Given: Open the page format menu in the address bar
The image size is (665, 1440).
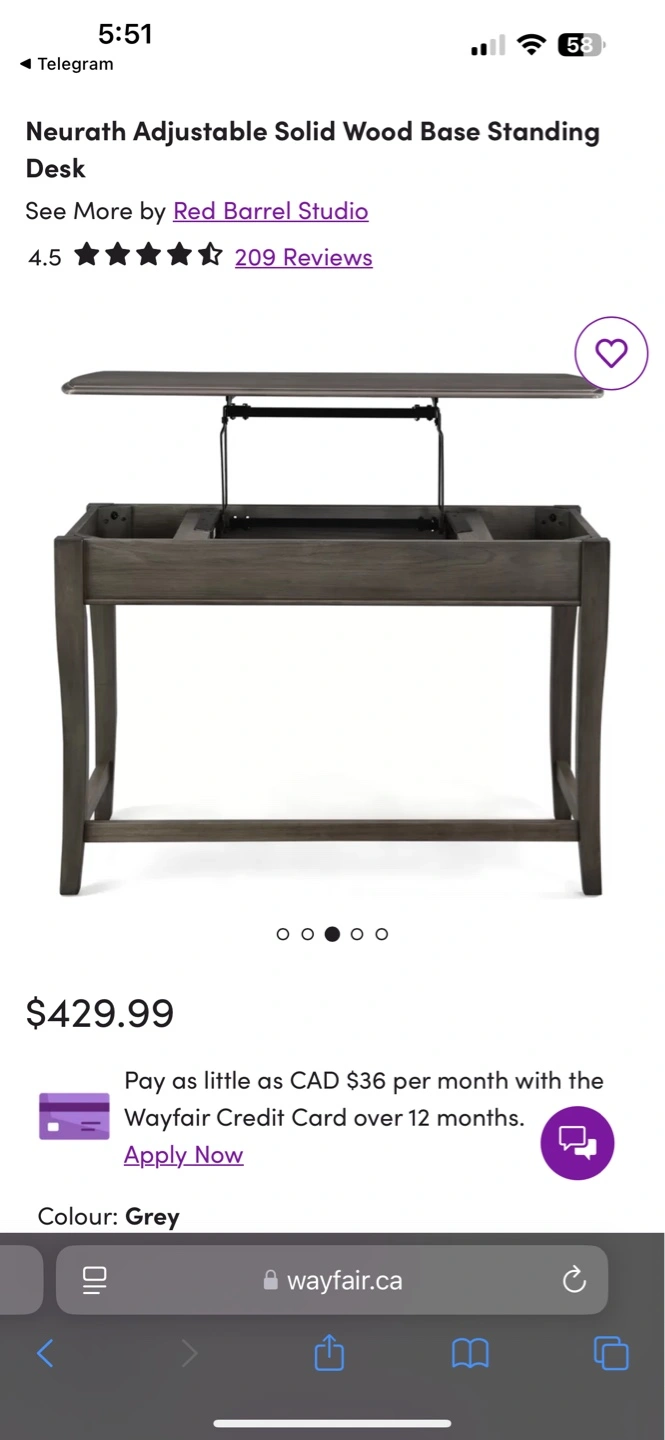Looking at the screenshot, I should pyautogui.click(x=95, y=1280).
